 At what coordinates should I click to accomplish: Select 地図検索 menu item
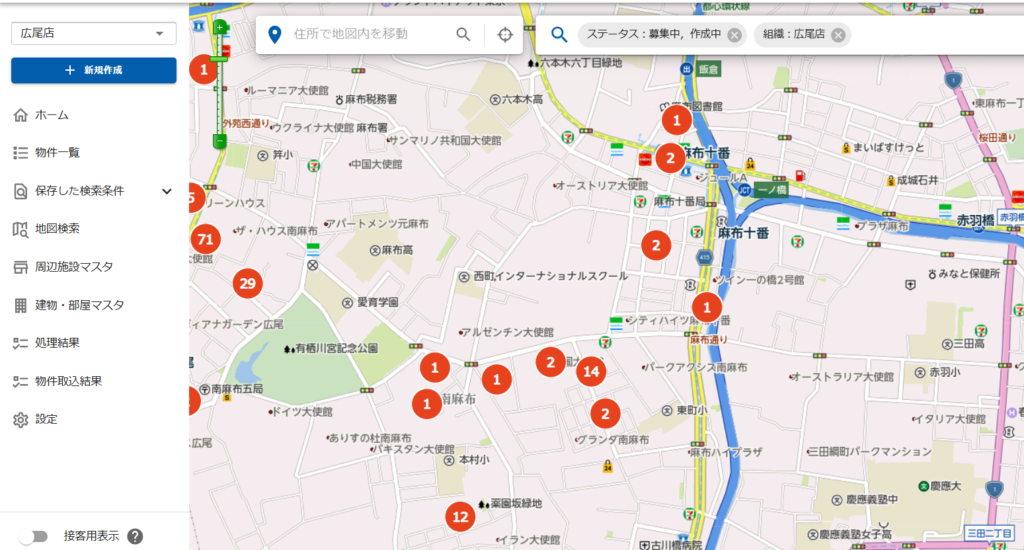pyautogui.click(x=57, y=229)
